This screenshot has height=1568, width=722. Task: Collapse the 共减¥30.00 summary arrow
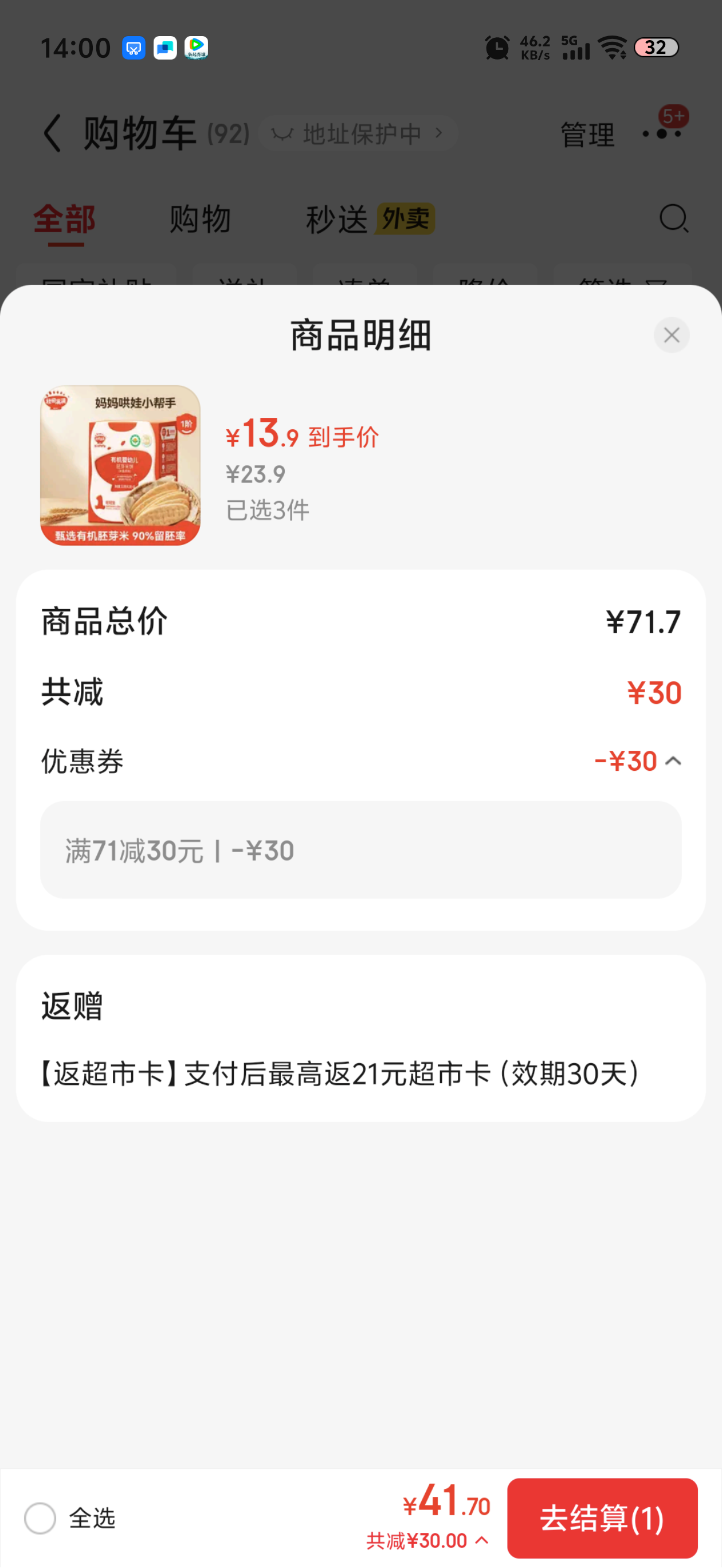481,1540
